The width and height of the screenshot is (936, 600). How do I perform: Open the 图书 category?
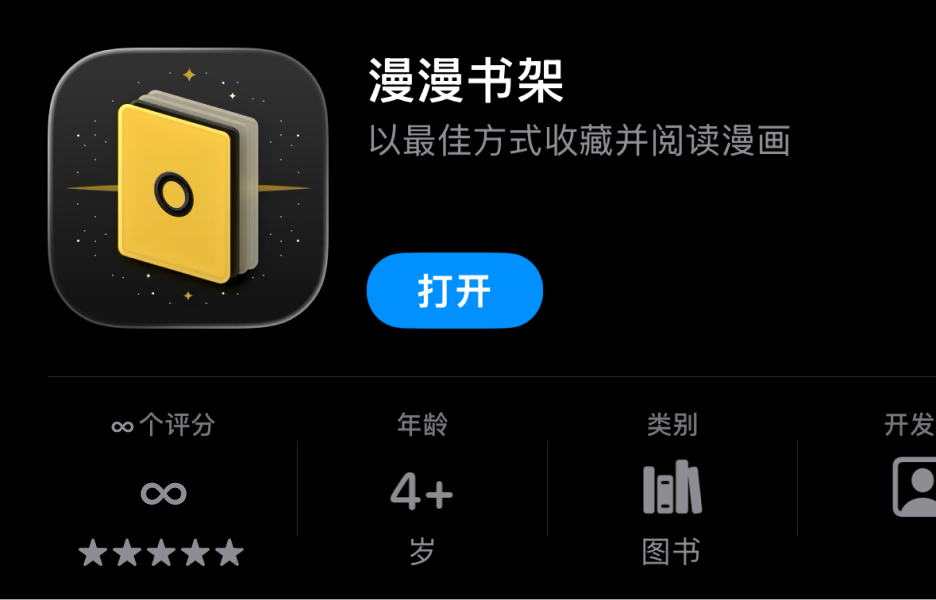click(x=671, y=491)
